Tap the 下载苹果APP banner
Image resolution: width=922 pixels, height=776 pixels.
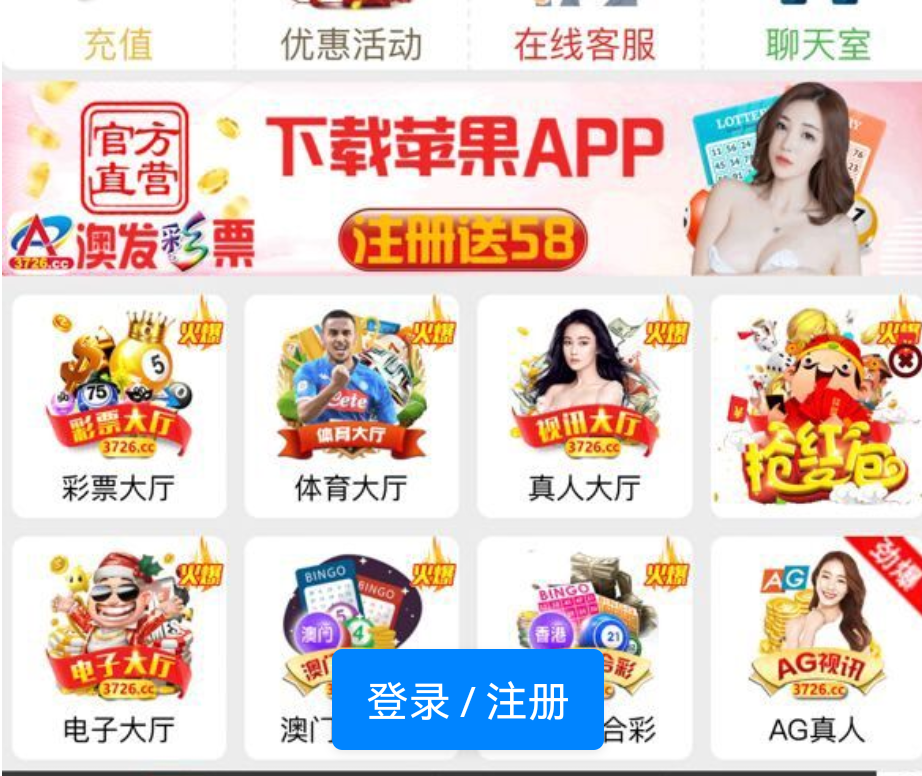click(x=461, y=178)
